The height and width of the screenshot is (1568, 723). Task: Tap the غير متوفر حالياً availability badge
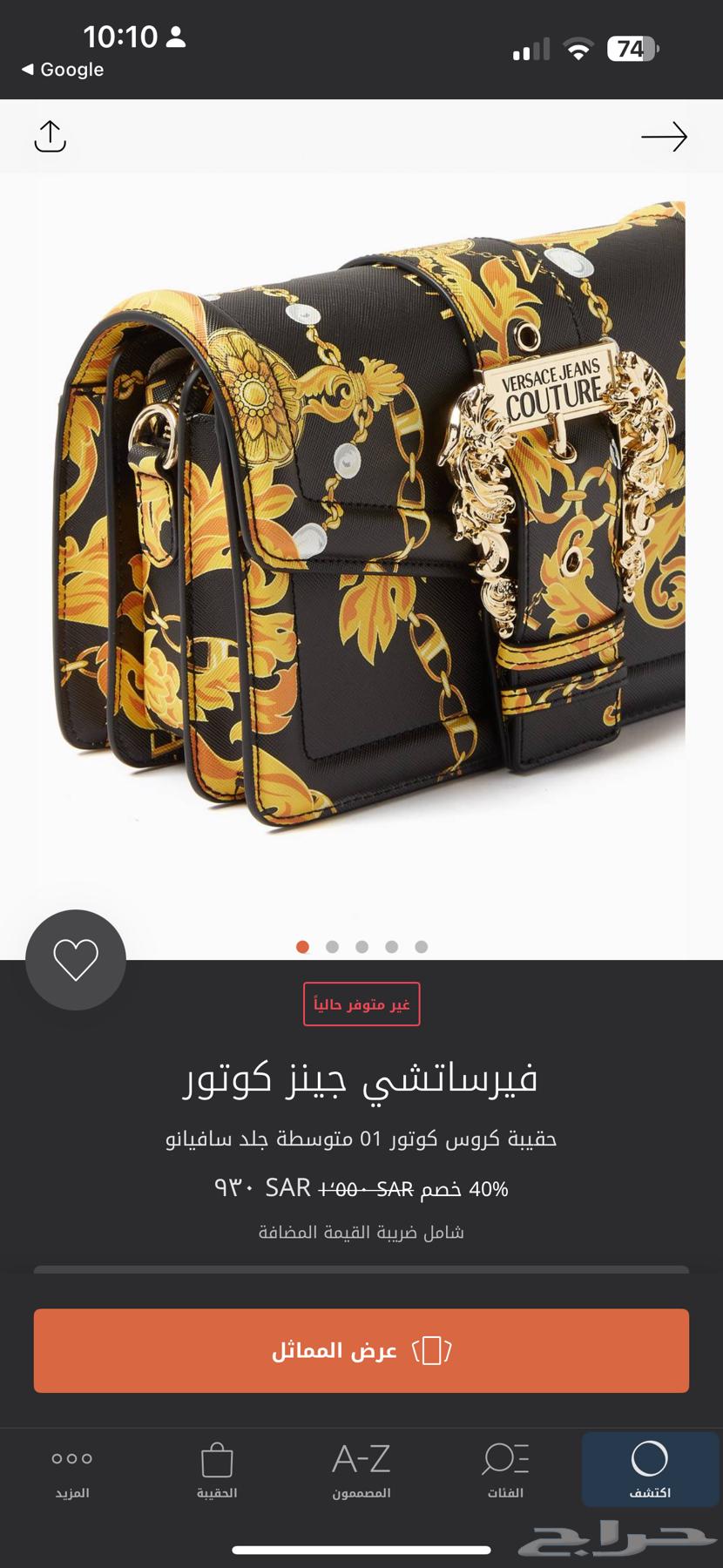(x=361, y=1004)
